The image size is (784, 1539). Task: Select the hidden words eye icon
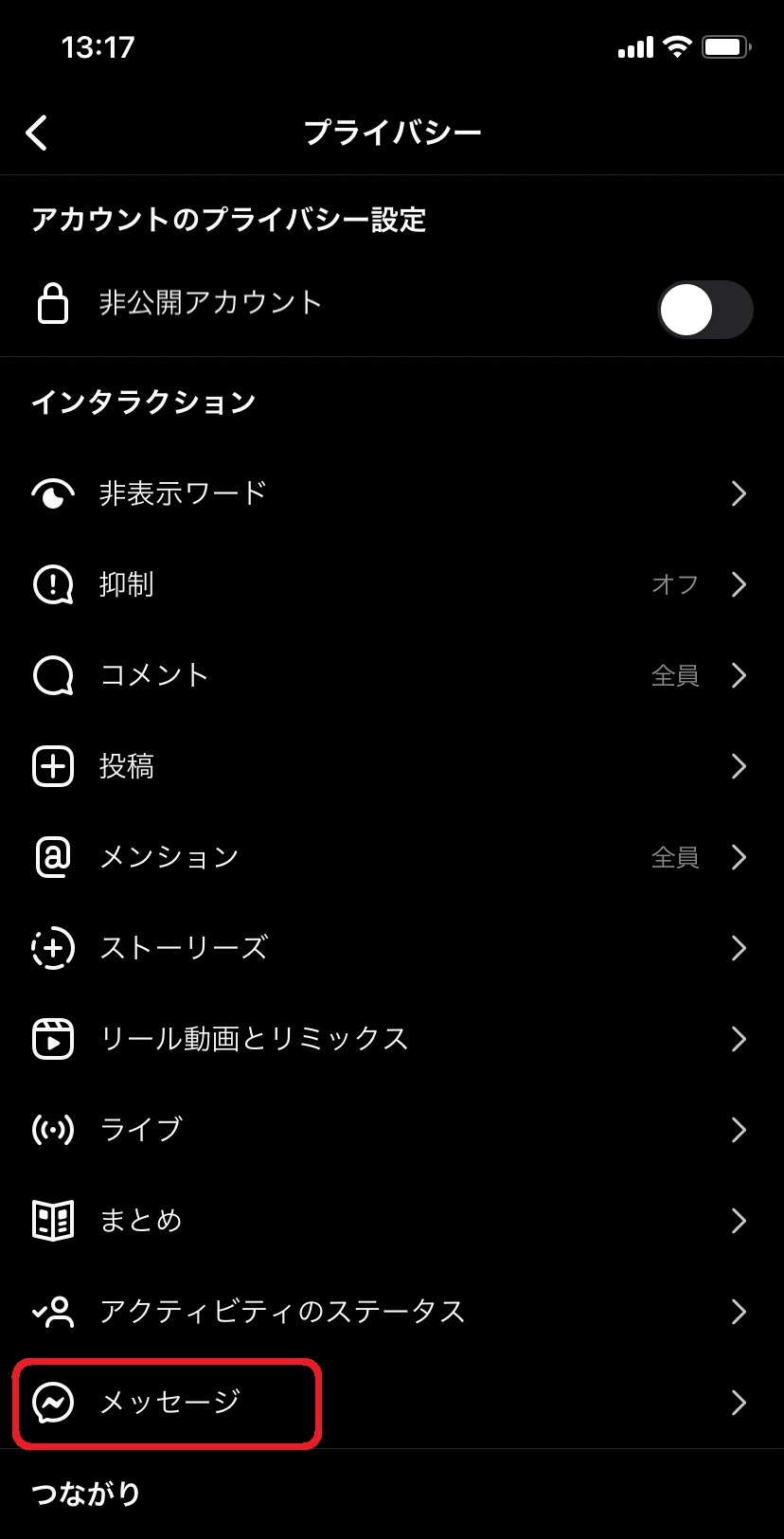(52, 493)
